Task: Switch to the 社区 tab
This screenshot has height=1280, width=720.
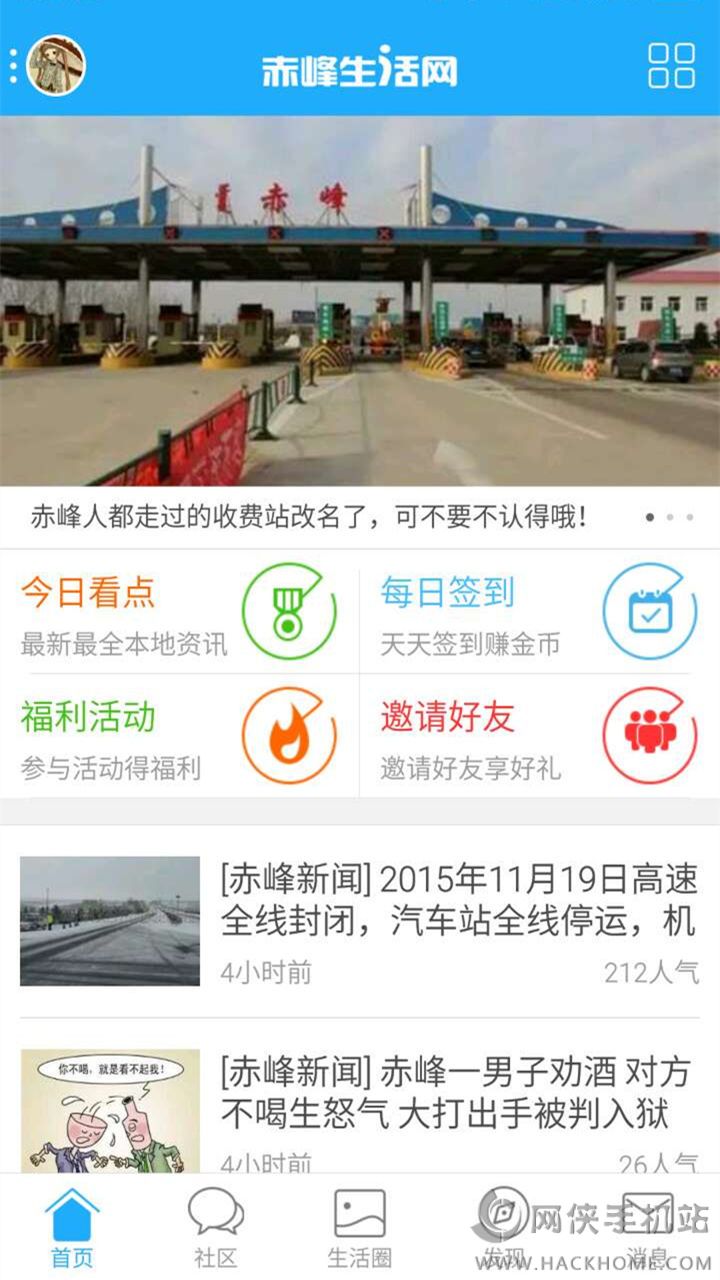Action: (216, 1228)
